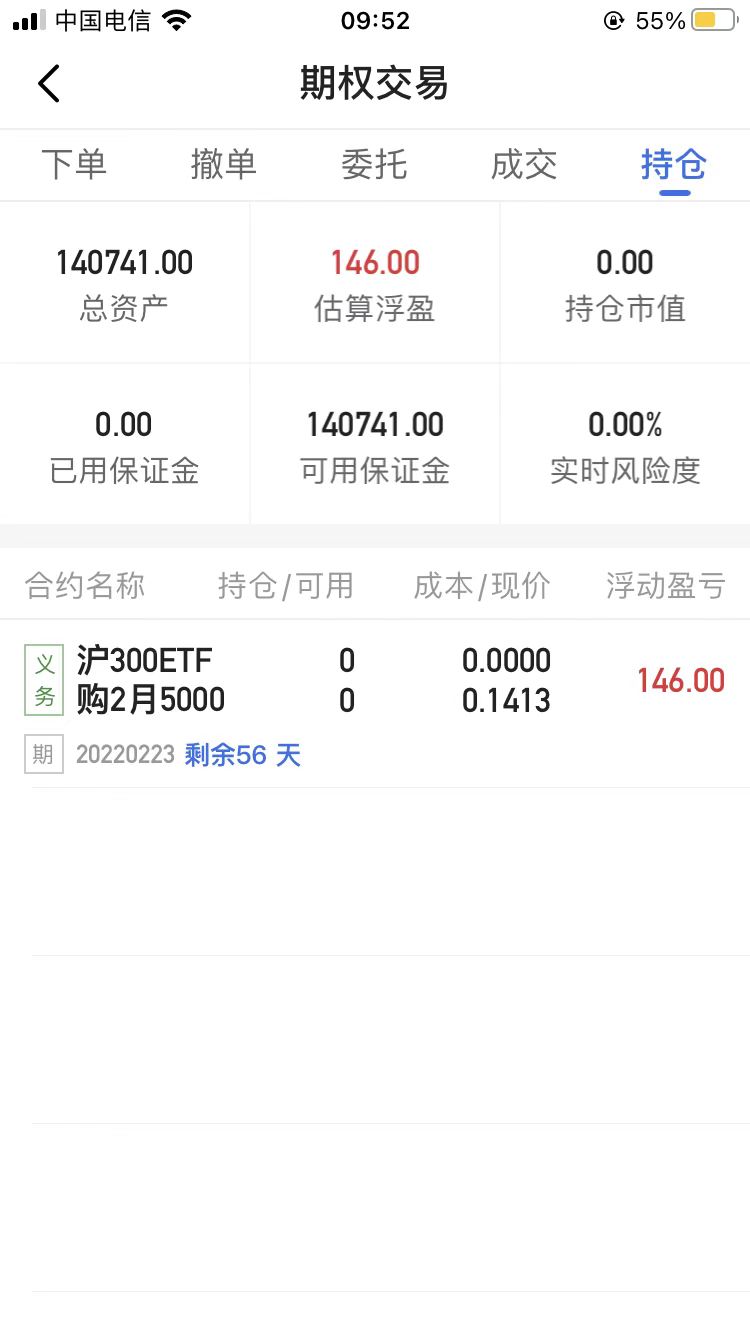
Task: Open the 沪300ETF购2月5000 position row
Action: (x=375, y=704)
